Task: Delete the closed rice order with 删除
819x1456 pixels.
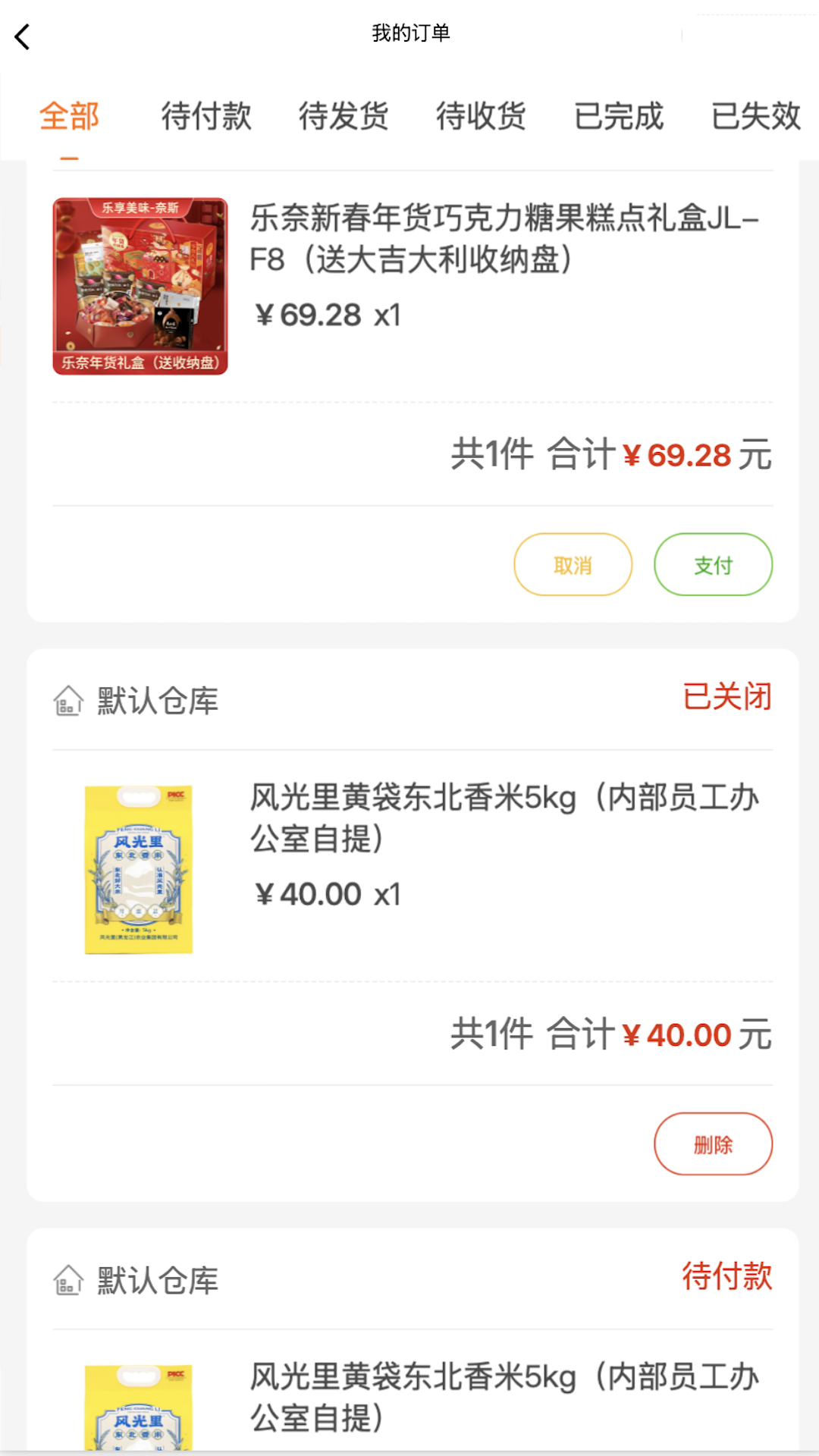Action: (713, 1144)
